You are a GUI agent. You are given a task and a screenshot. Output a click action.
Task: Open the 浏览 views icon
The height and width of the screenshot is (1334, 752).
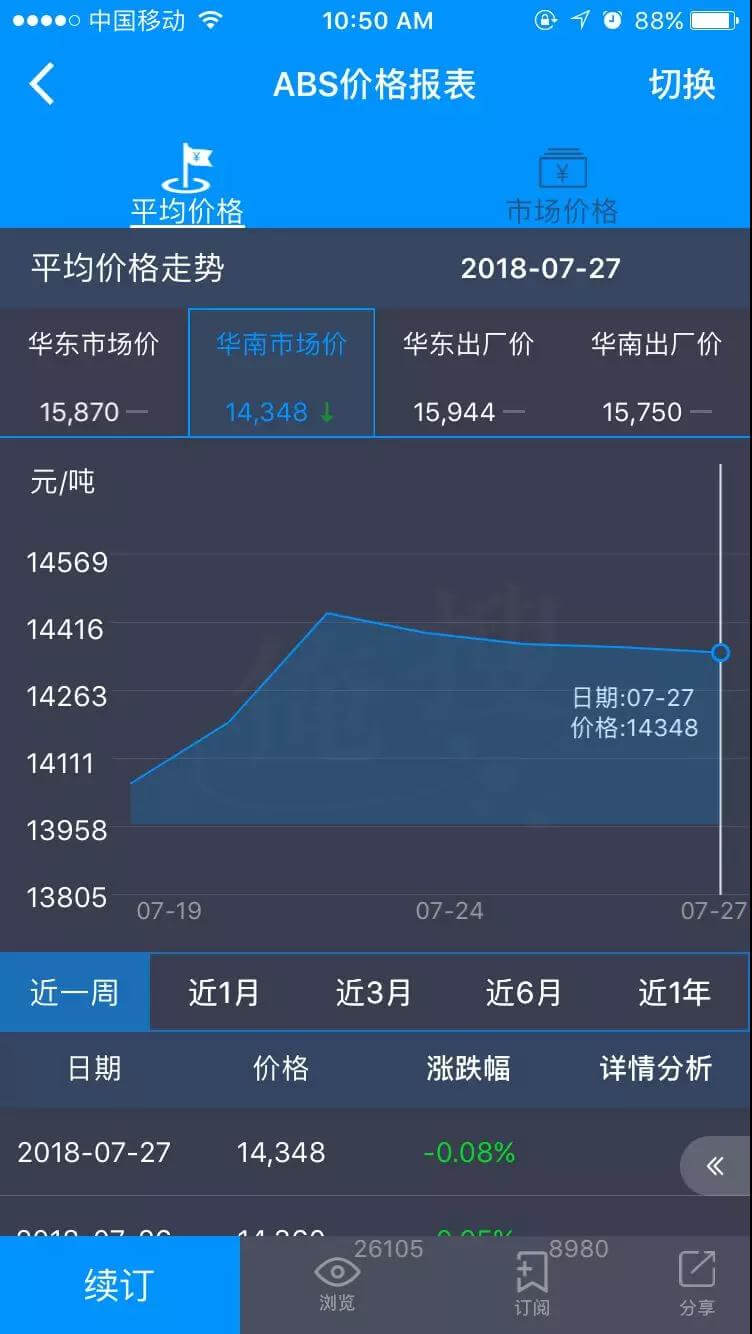[x=337, y=1282]
